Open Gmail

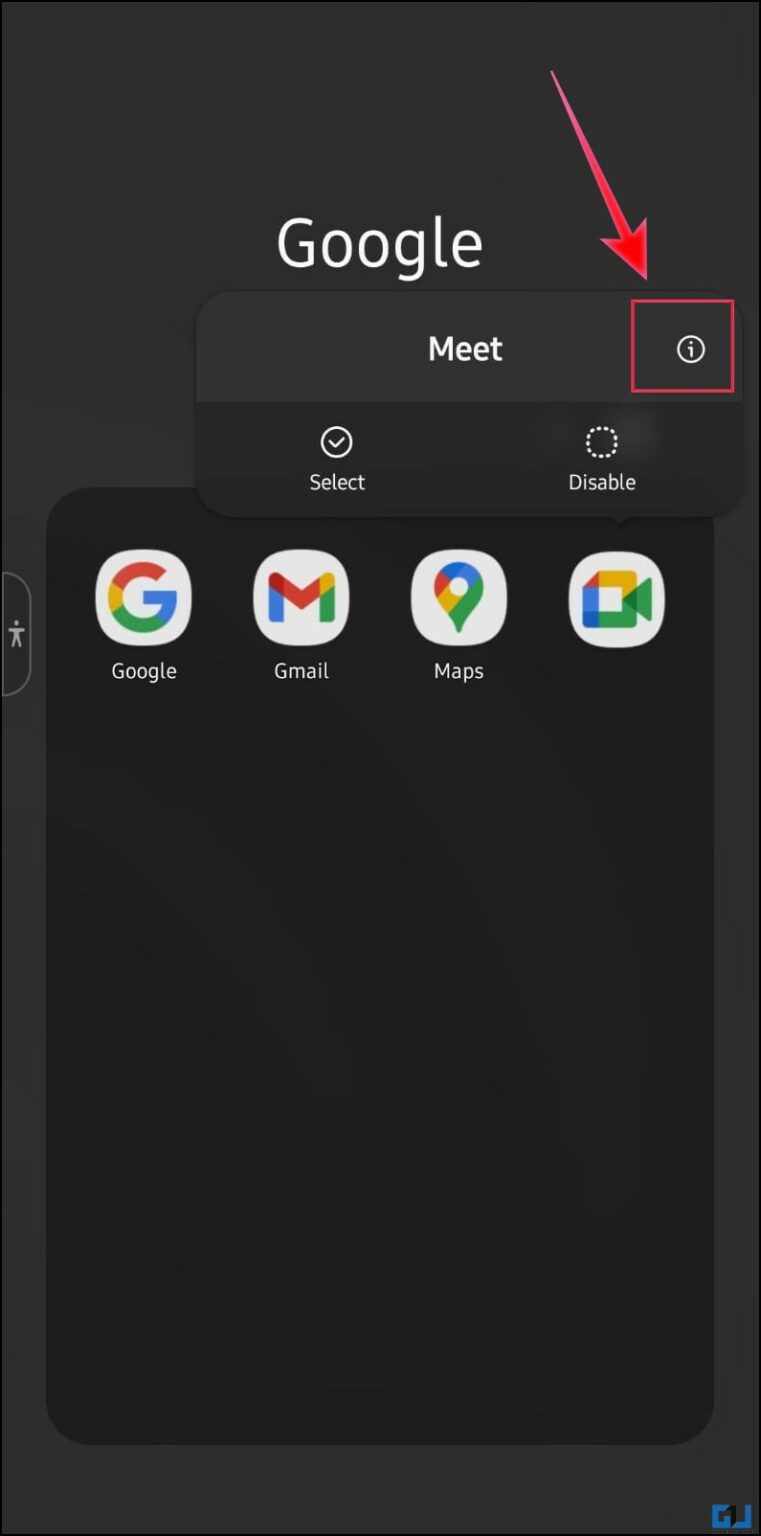pos(300,597)
